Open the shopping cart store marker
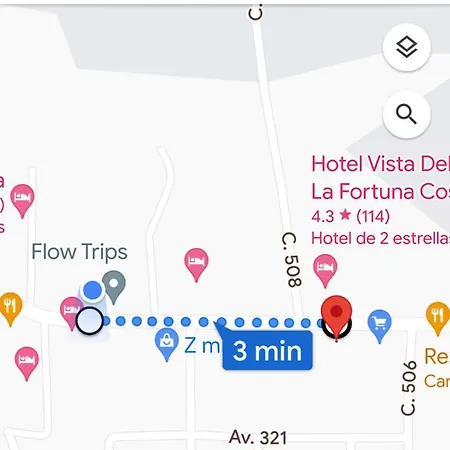Viewport: 450px width, 450px height. point(379,326)
